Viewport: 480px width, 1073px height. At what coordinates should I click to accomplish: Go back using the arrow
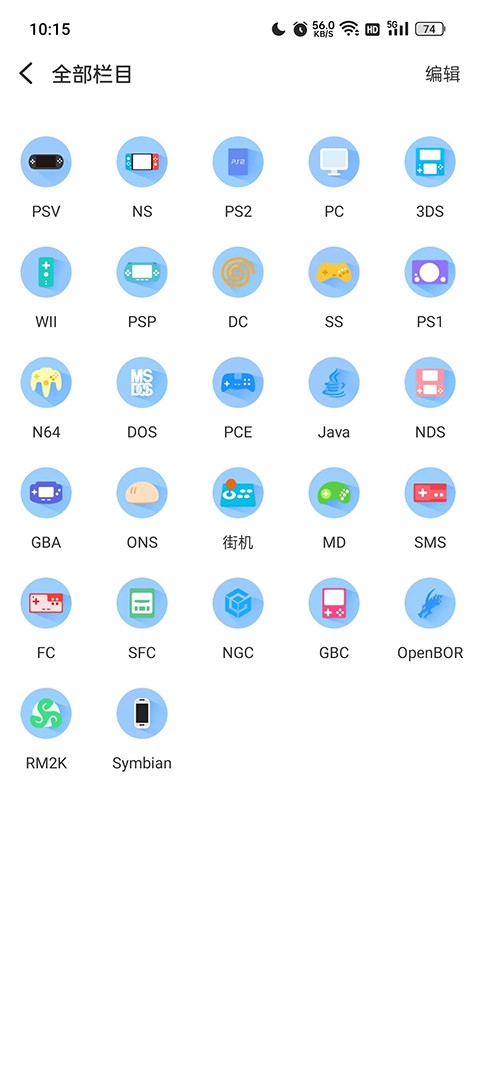tap(26, 73)
